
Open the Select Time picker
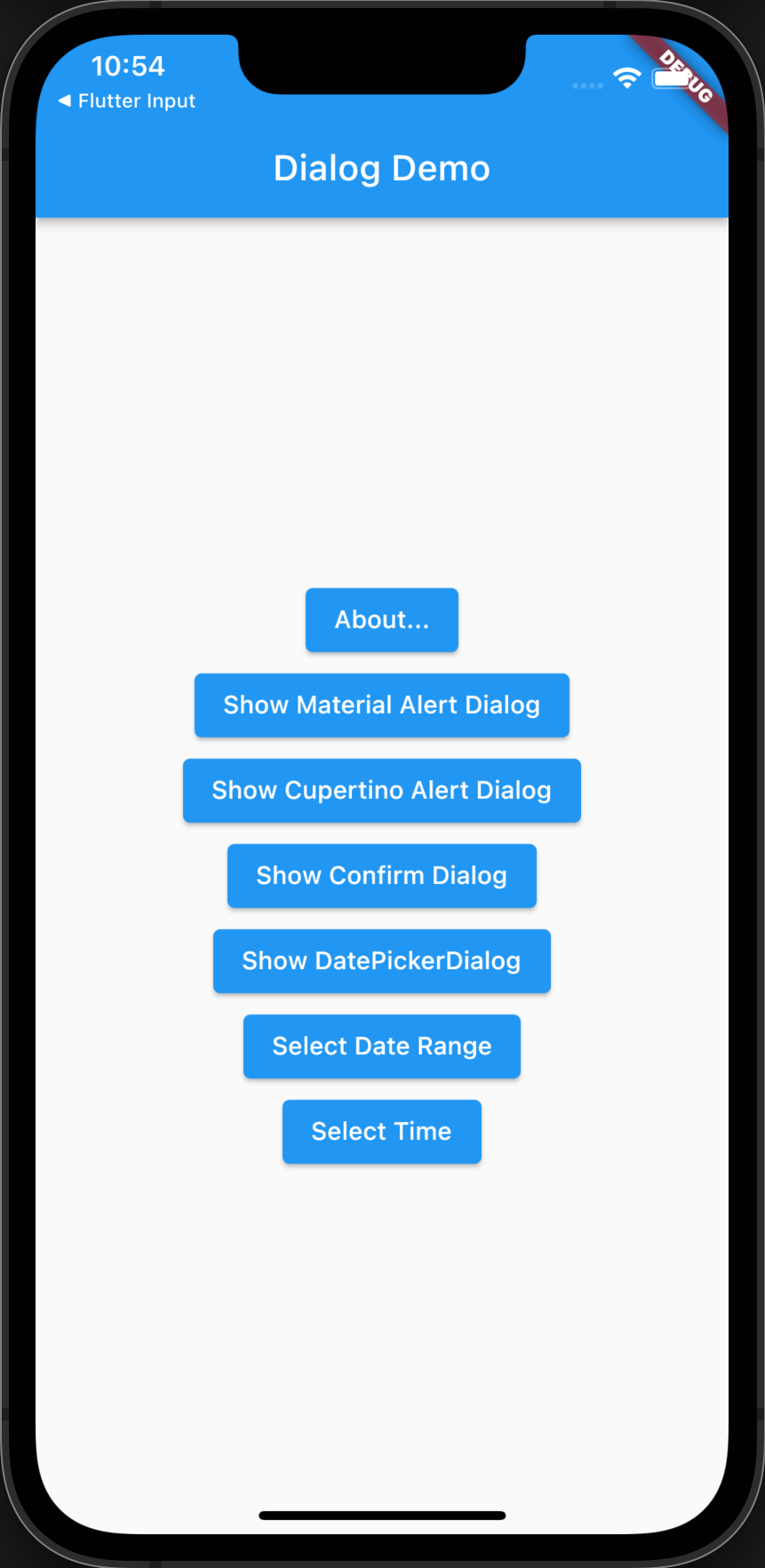click(382, 1132)
